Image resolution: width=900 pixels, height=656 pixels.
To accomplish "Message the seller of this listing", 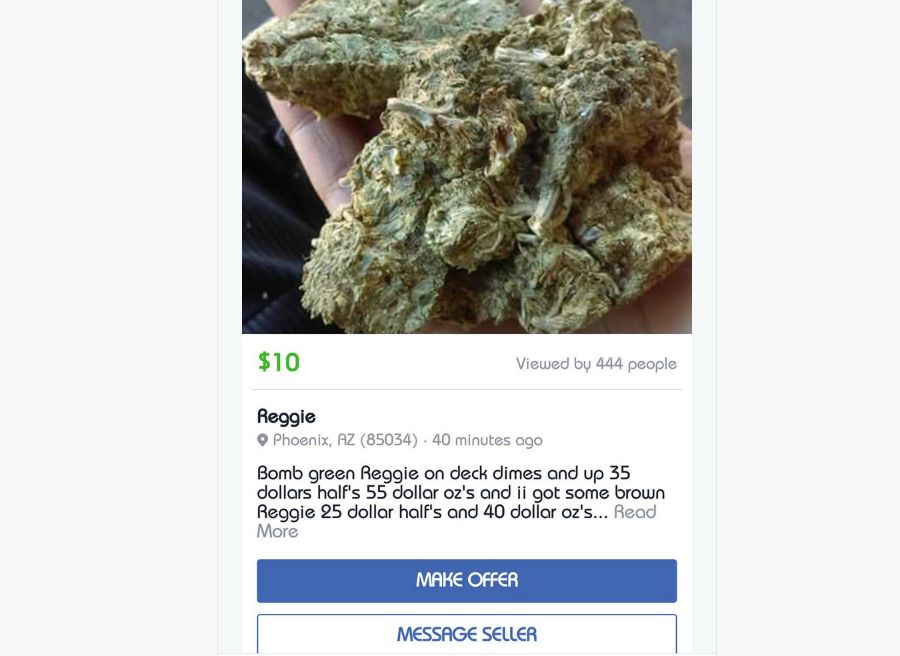I will point(466,634).
